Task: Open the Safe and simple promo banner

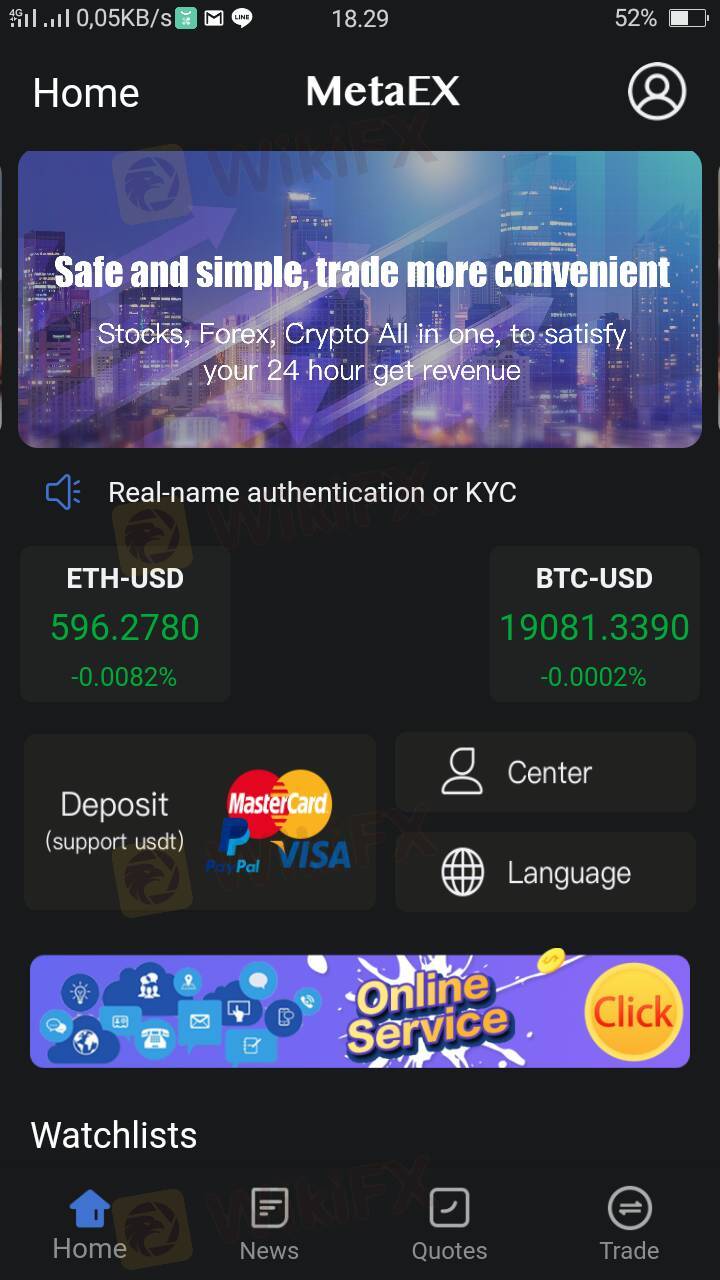Action: (360, 299)
